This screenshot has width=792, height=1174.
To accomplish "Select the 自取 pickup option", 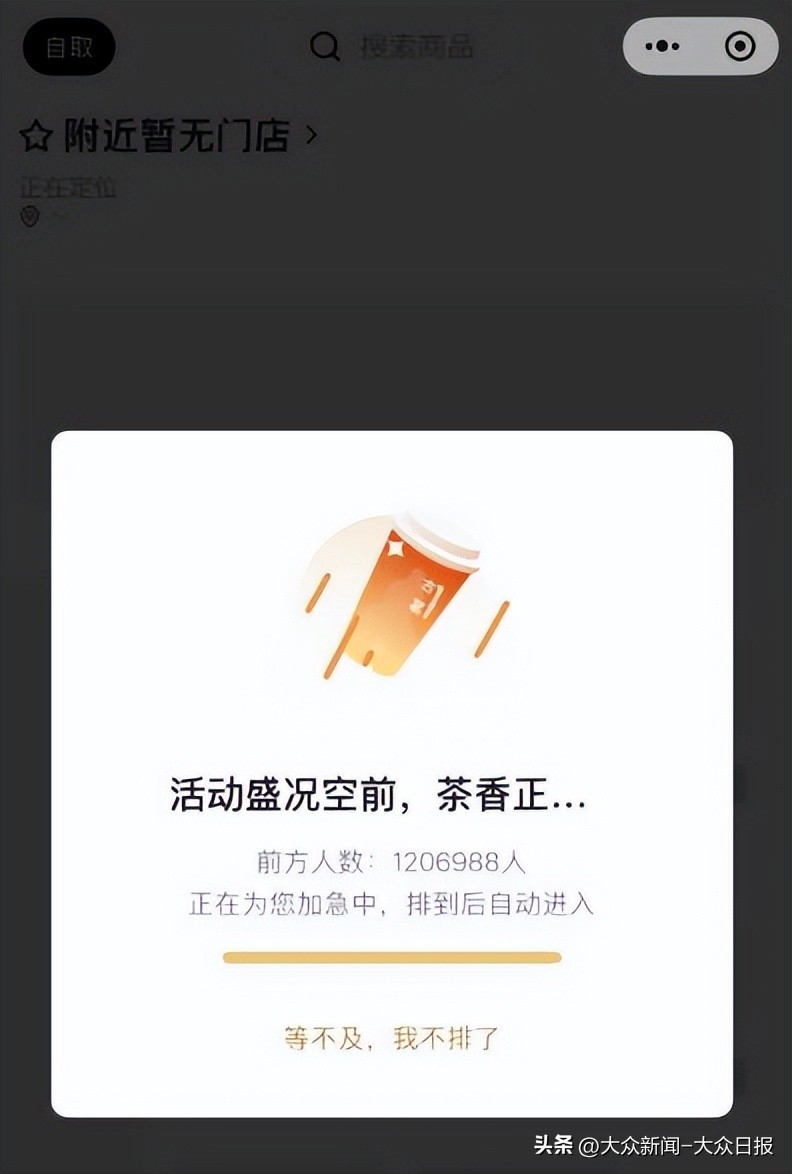I will [x=69, y=47].
